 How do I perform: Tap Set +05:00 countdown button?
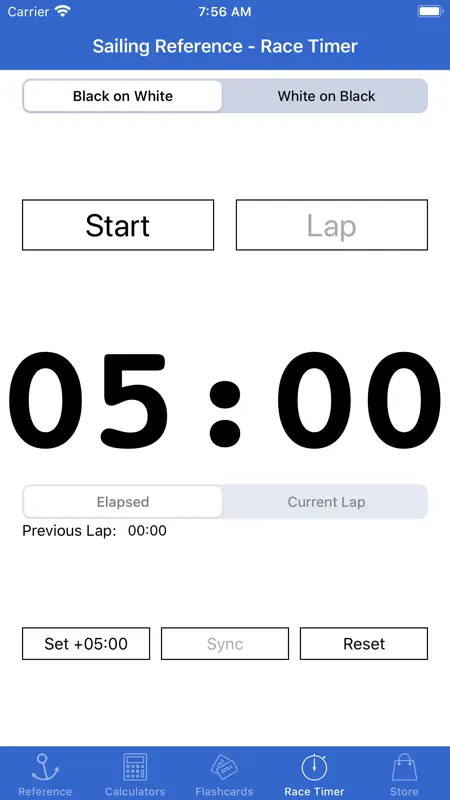(86, 643)
